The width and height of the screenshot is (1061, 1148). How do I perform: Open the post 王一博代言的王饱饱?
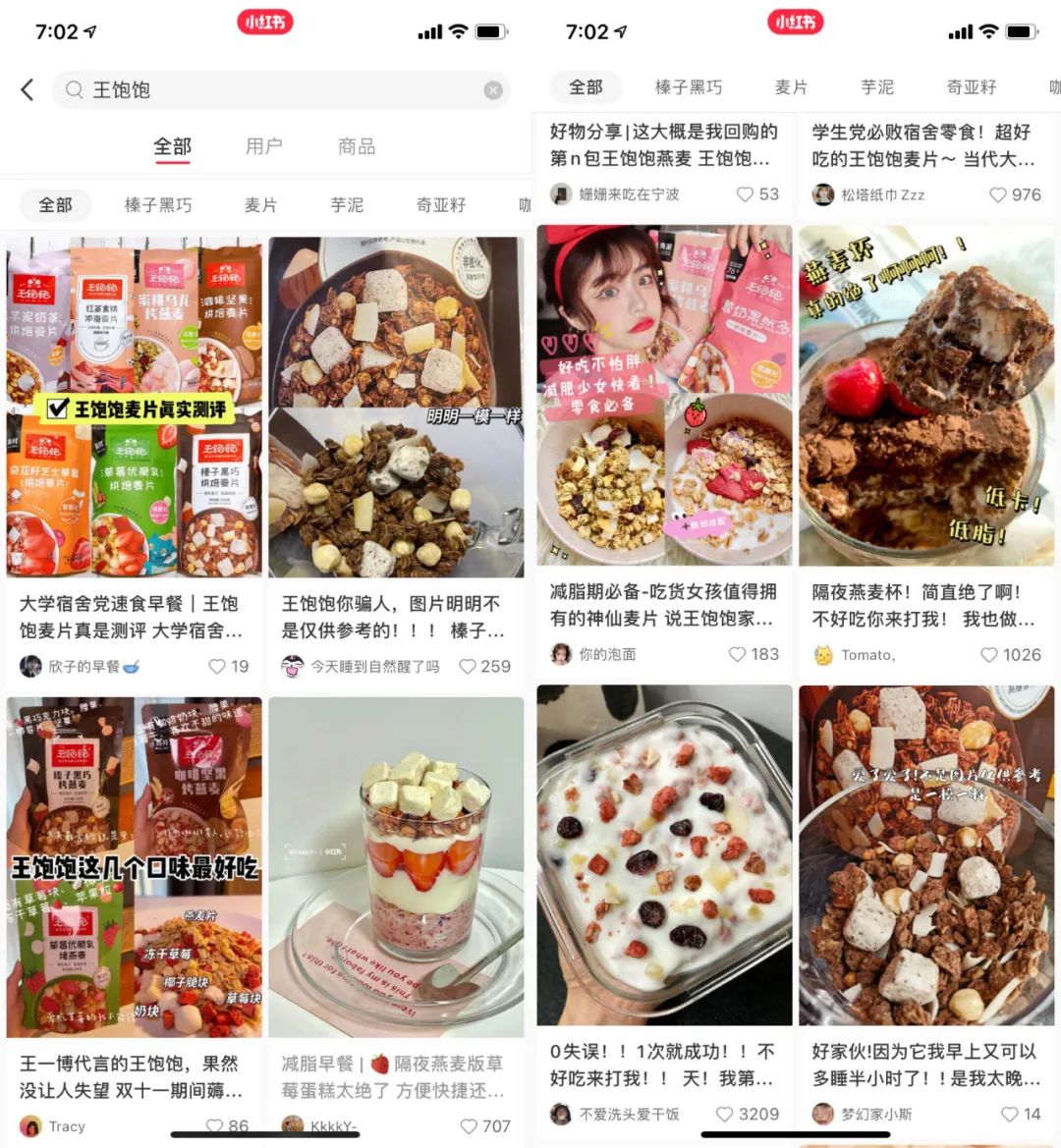click(135, 867)
